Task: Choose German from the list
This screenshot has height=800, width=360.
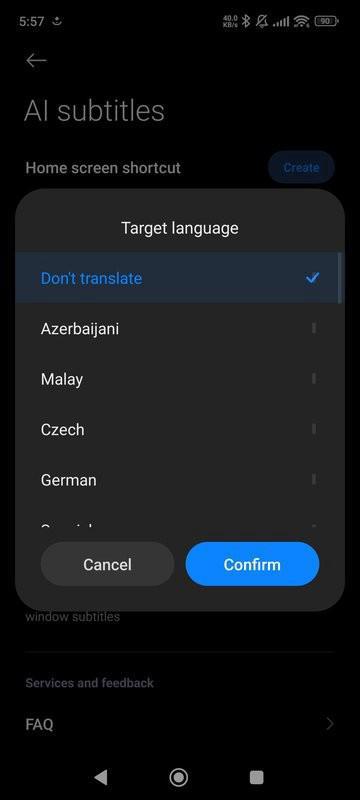Action: (x=179, y=480)
